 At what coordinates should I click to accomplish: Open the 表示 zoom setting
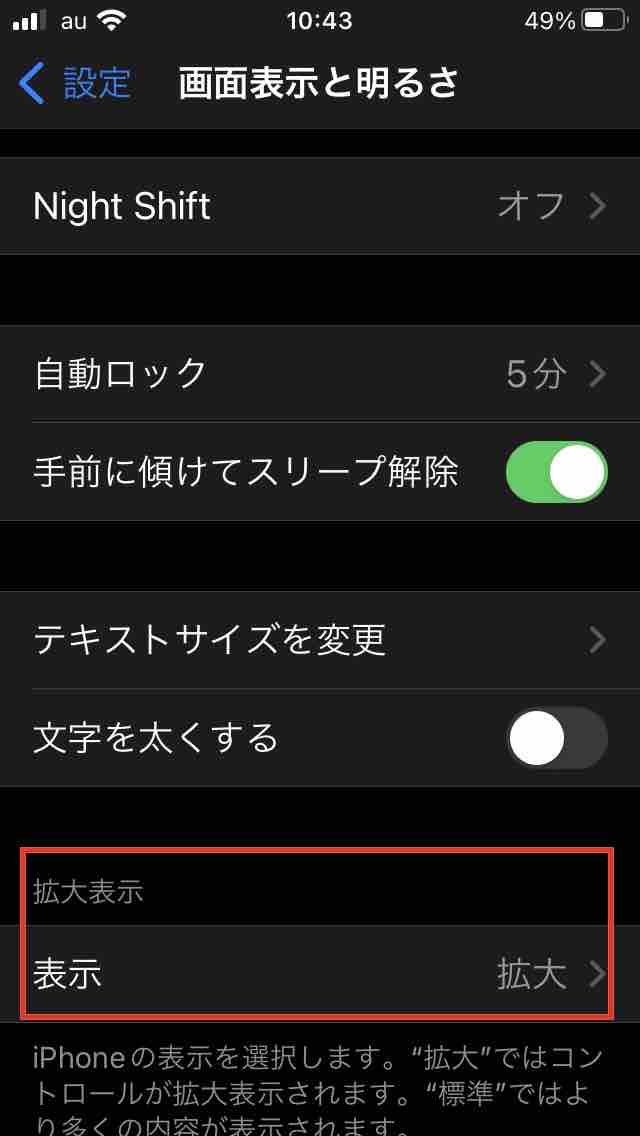(320, 973)
